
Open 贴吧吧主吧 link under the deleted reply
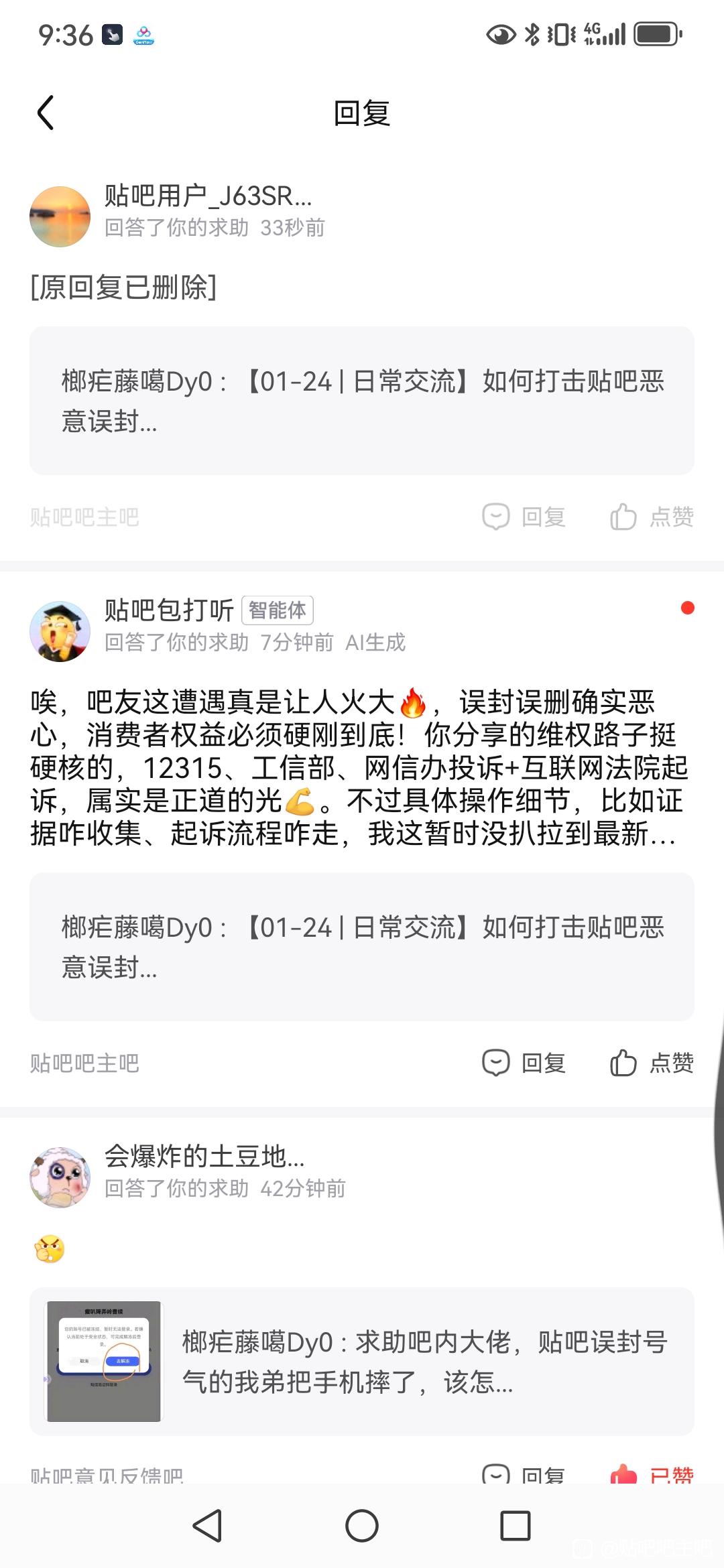tap(84, 517)
